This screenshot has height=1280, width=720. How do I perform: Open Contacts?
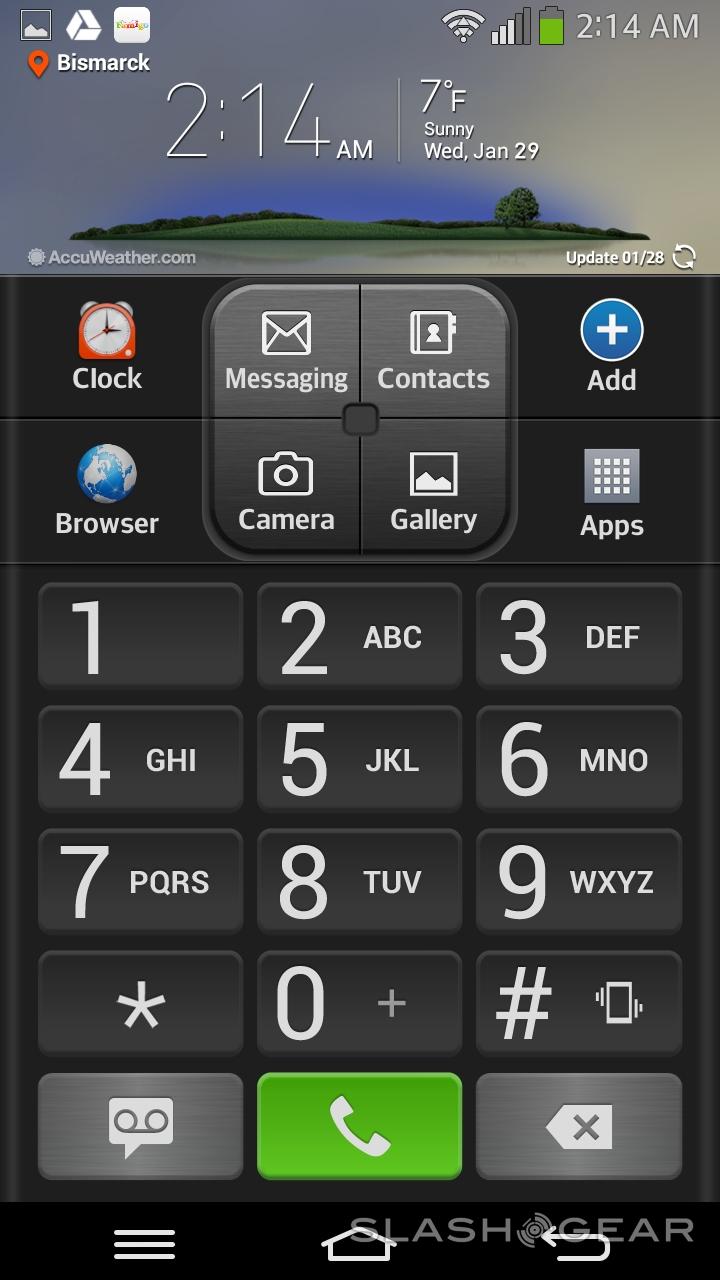tap(433, 349)
